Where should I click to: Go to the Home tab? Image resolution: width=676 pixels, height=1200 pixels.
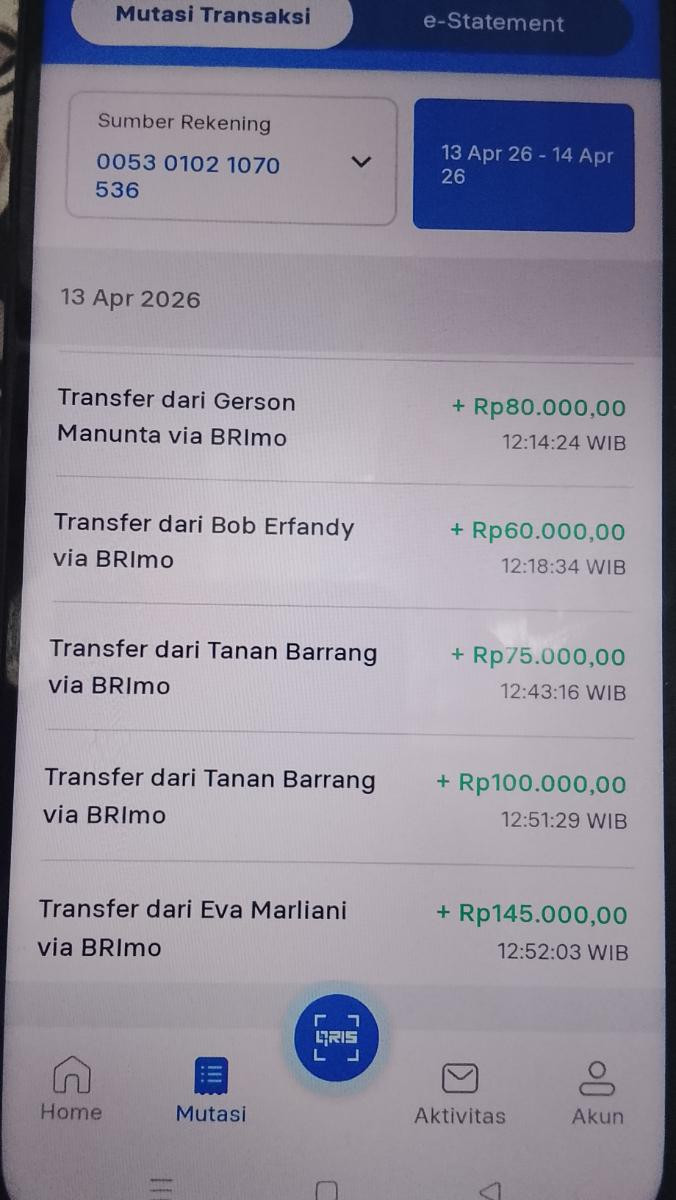71,1089
